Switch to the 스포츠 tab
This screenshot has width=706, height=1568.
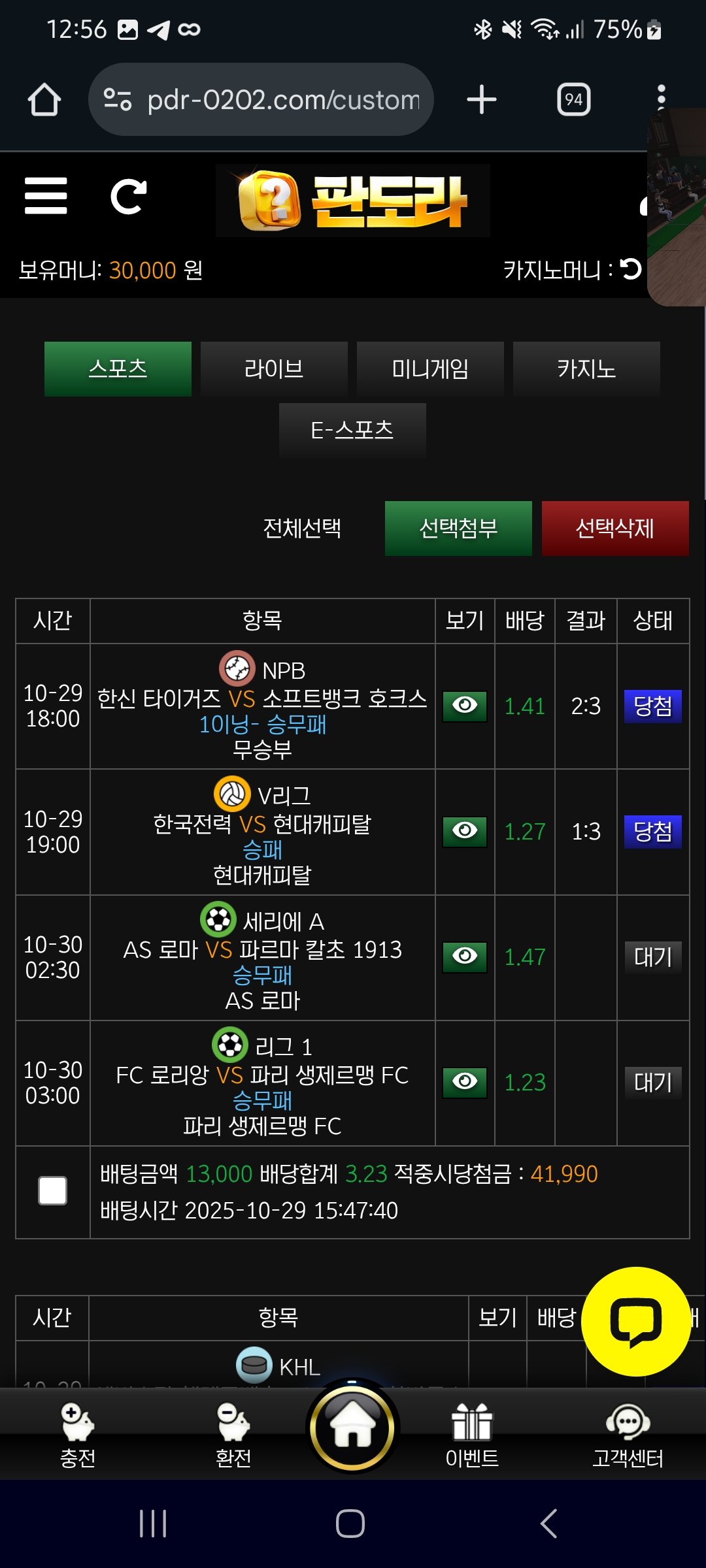point(118,368)
